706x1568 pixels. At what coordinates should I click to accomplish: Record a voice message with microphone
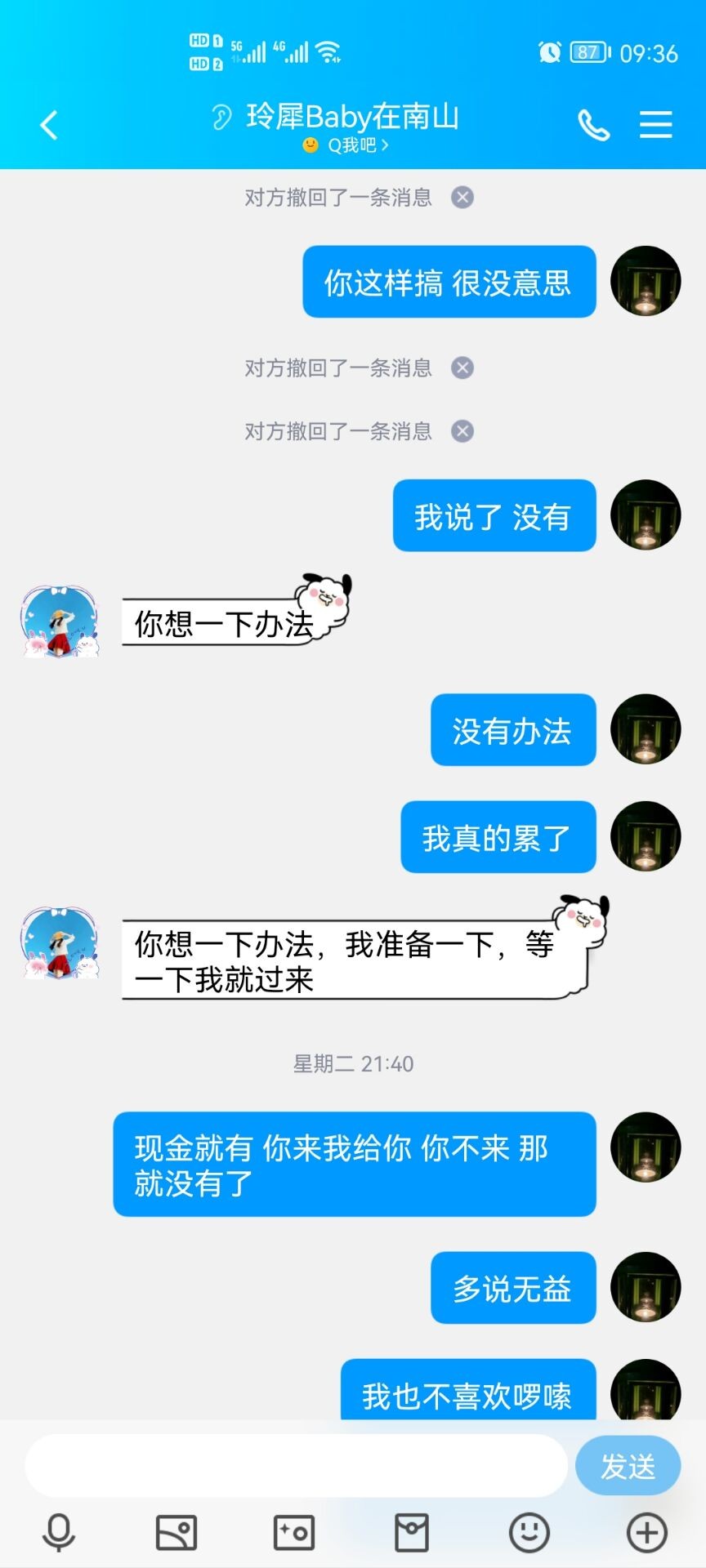pyautogui.click(x=59, y=1533)
